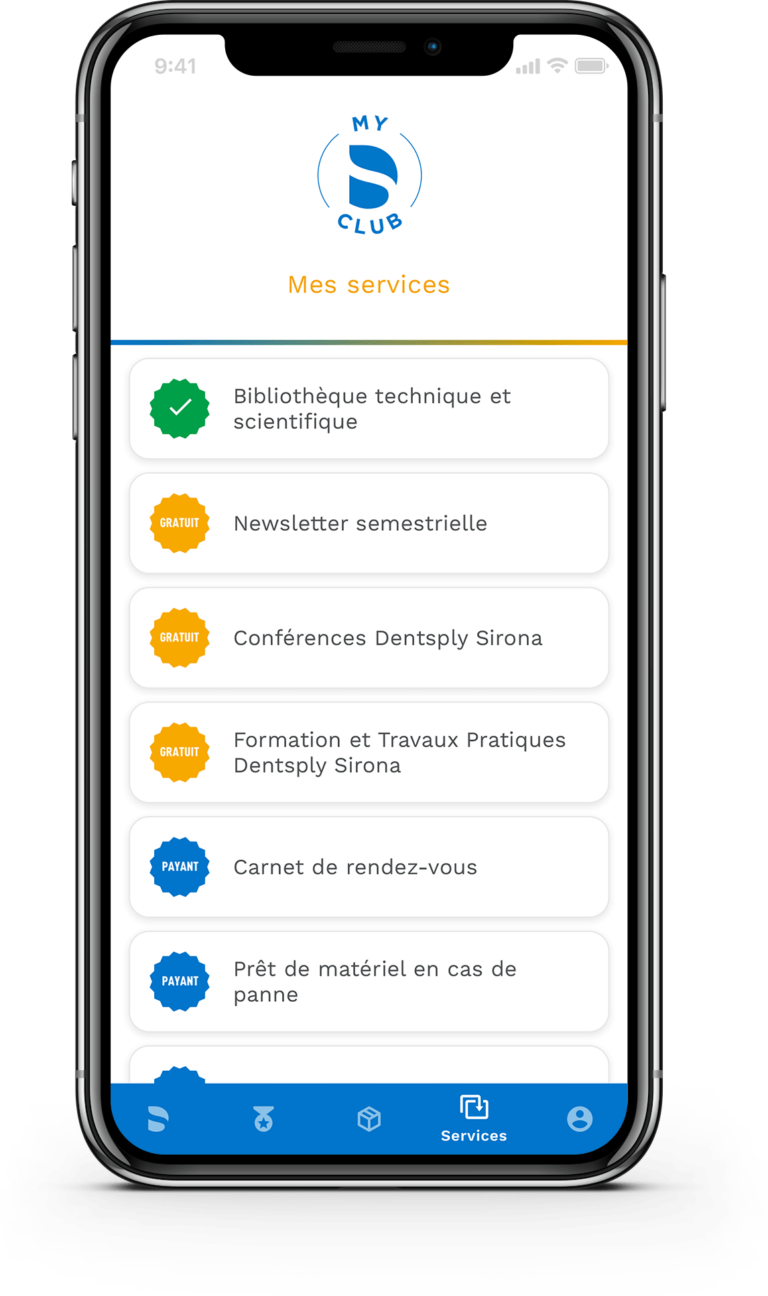The width and height of the screenshot is (768, 1296).
Task: Select the Services tab
Action: tap(474, 1119)
